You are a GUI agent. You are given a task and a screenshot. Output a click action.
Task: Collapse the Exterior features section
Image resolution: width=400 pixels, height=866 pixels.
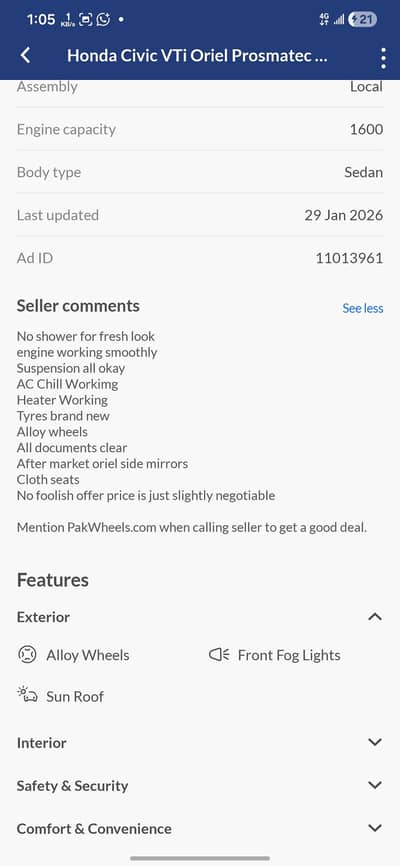pos(200,617)
